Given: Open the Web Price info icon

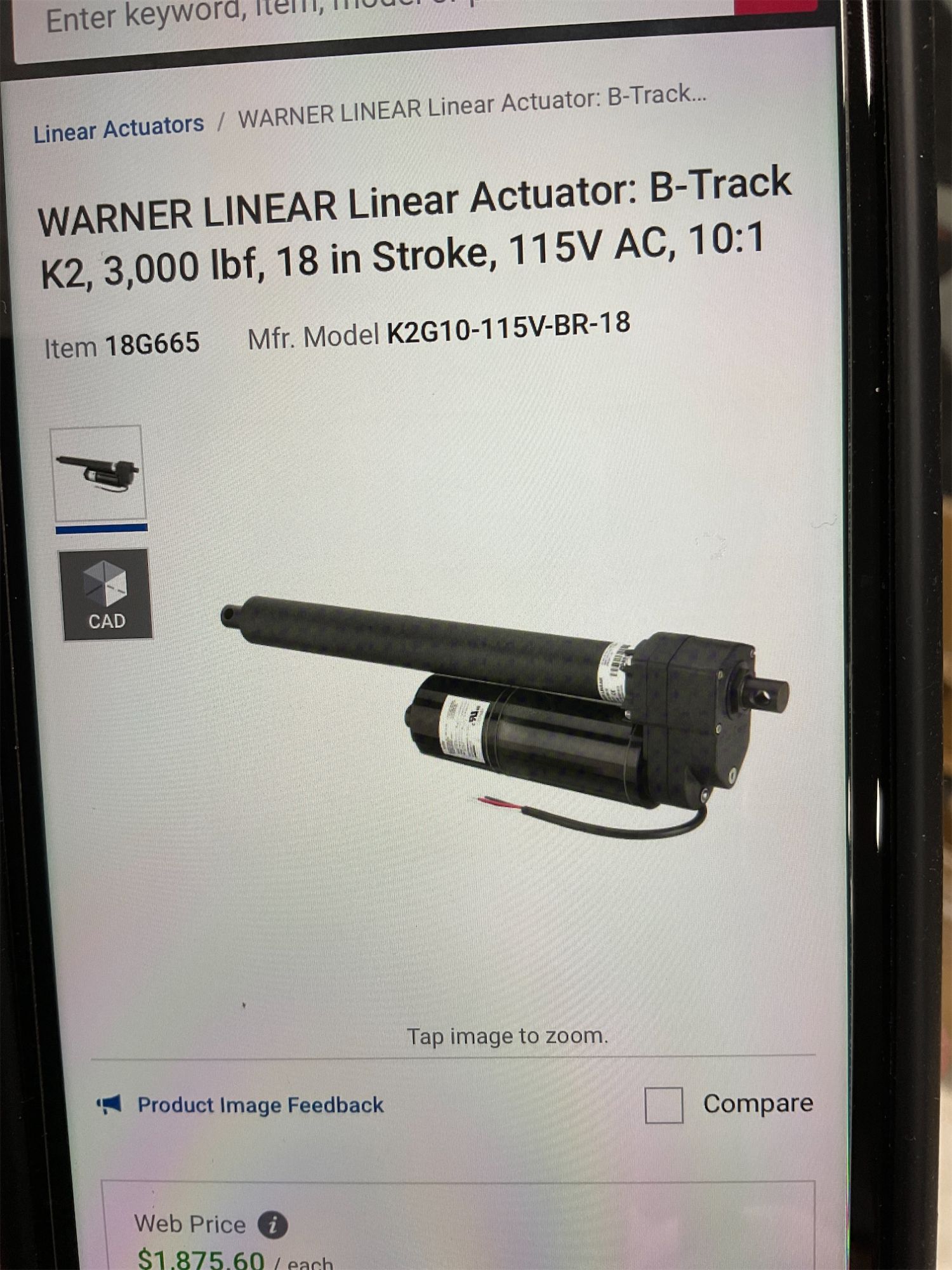Looking at the screenshot, I should click(272, 1225).
